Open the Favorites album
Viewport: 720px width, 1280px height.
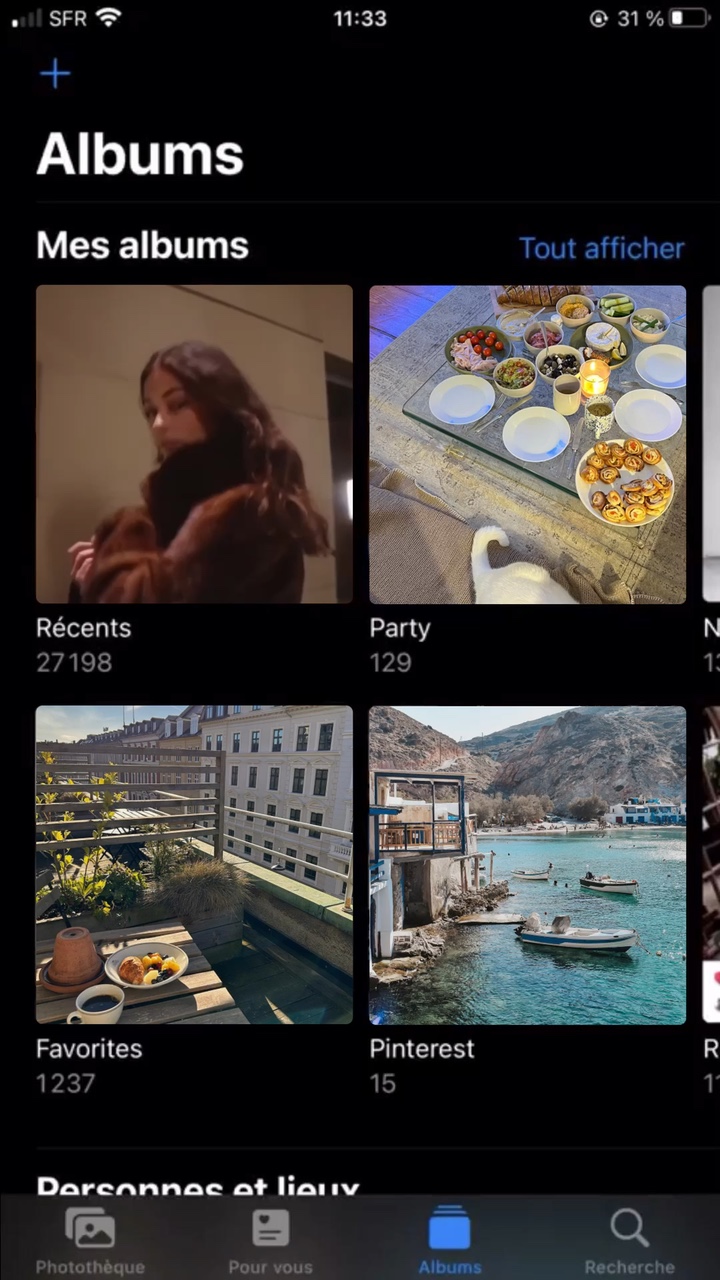(194, 864)
